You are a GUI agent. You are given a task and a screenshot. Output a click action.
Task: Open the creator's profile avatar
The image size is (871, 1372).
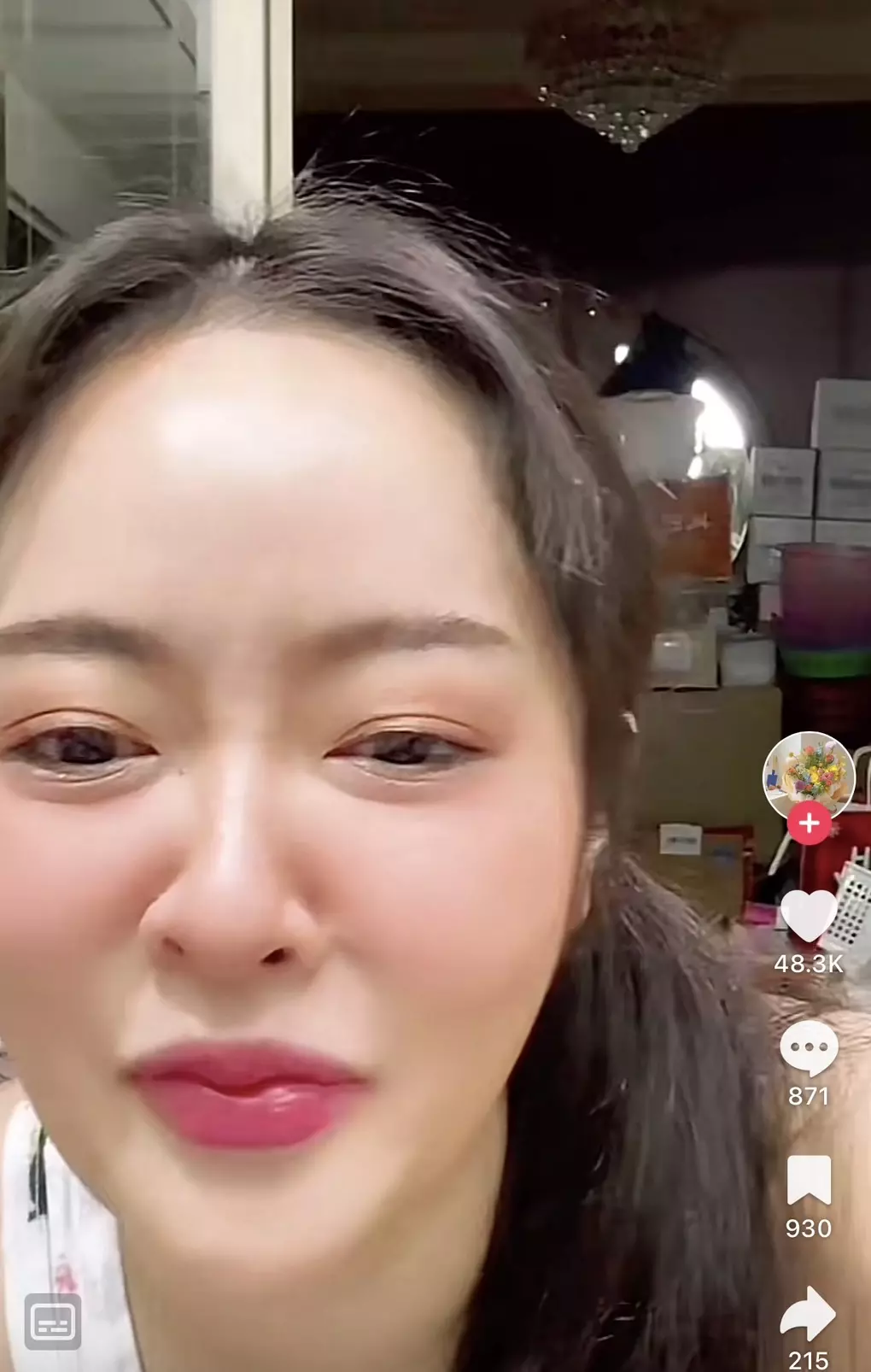click(808, 774)
